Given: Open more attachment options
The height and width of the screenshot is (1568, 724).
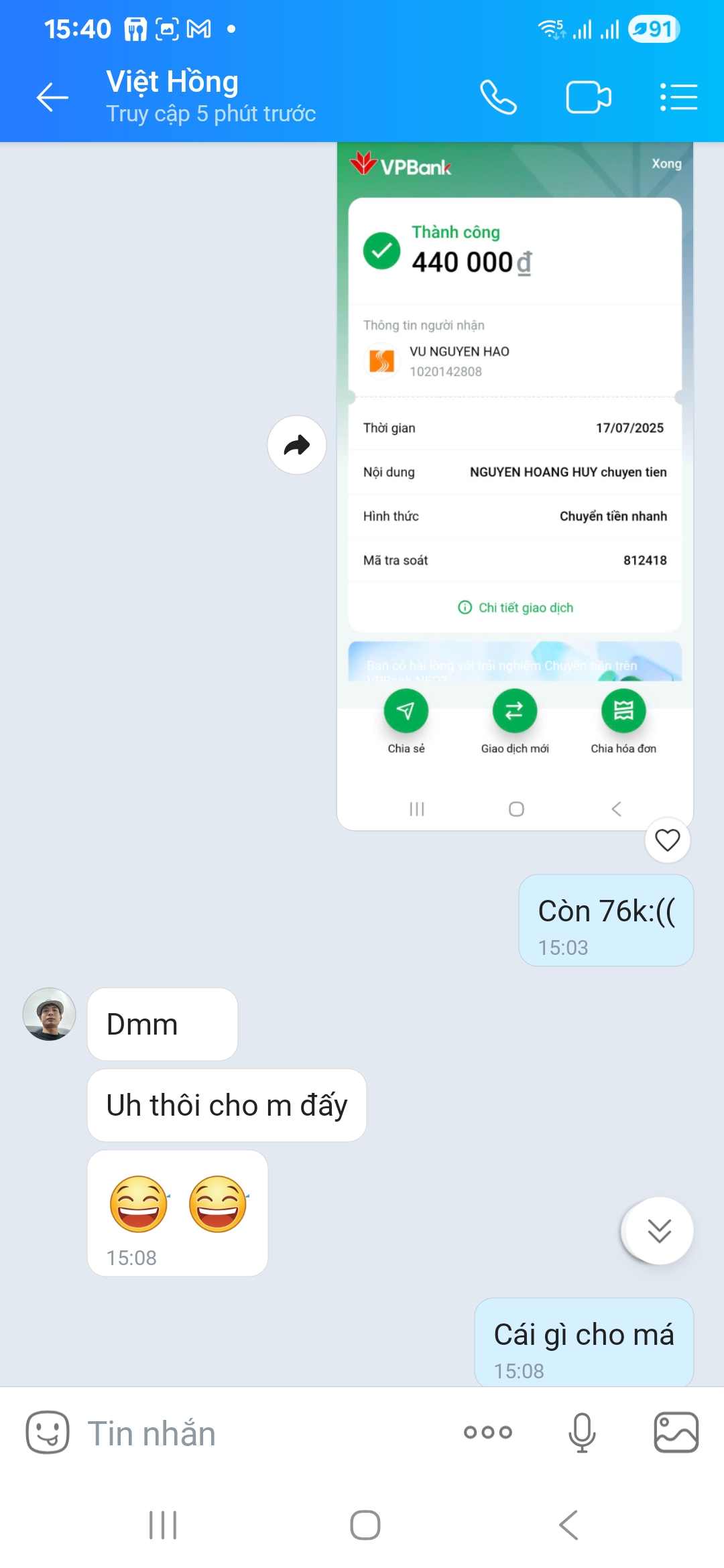Looking at the screenshot, I should pos(488,1432).
